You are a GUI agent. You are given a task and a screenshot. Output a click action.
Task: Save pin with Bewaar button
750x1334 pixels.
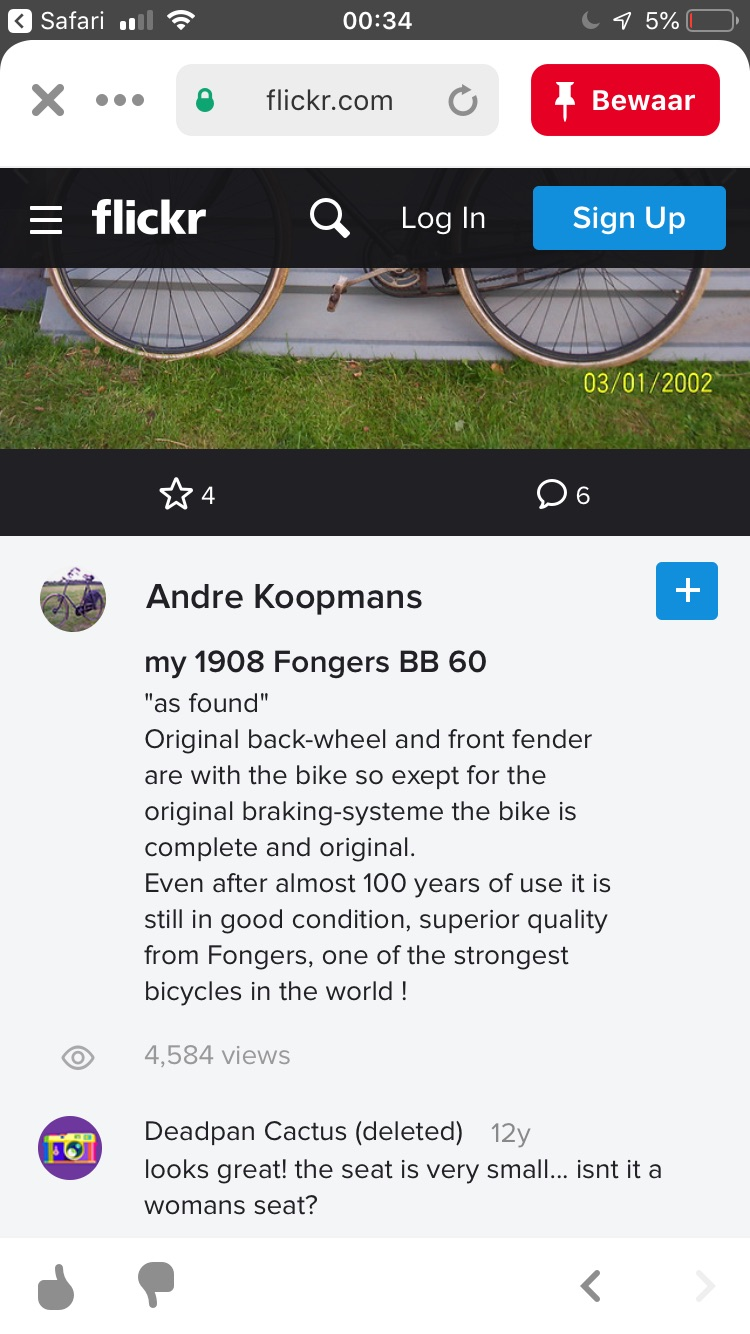625,100
